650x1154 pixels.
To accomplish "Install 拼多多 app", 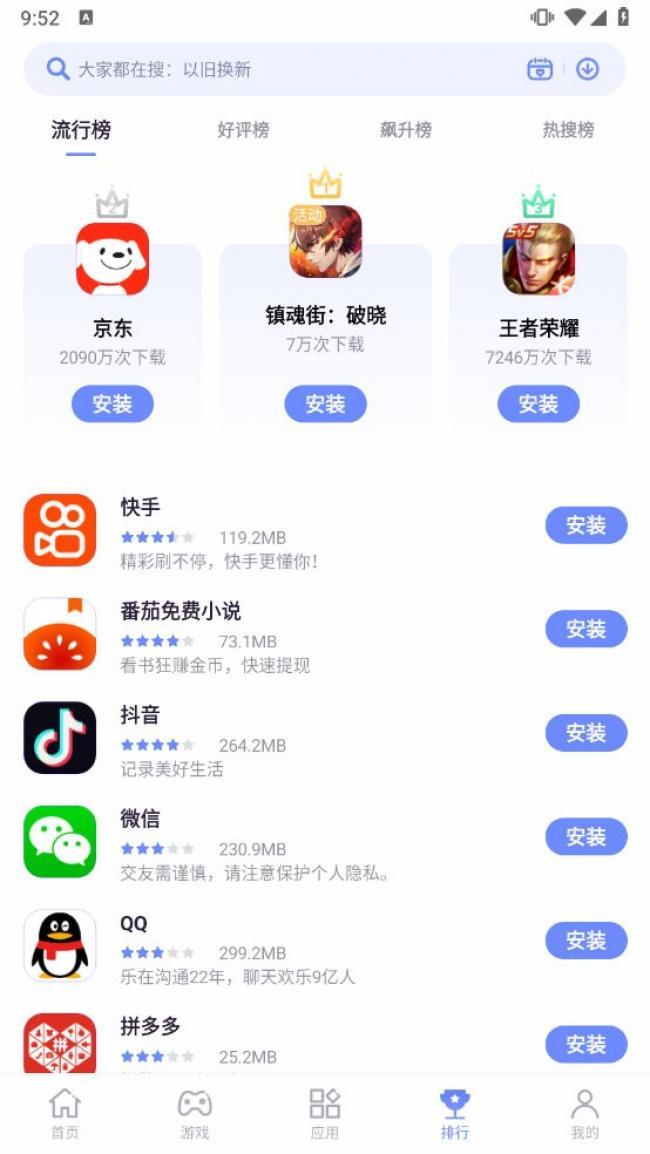I will tap(585, 1044).
